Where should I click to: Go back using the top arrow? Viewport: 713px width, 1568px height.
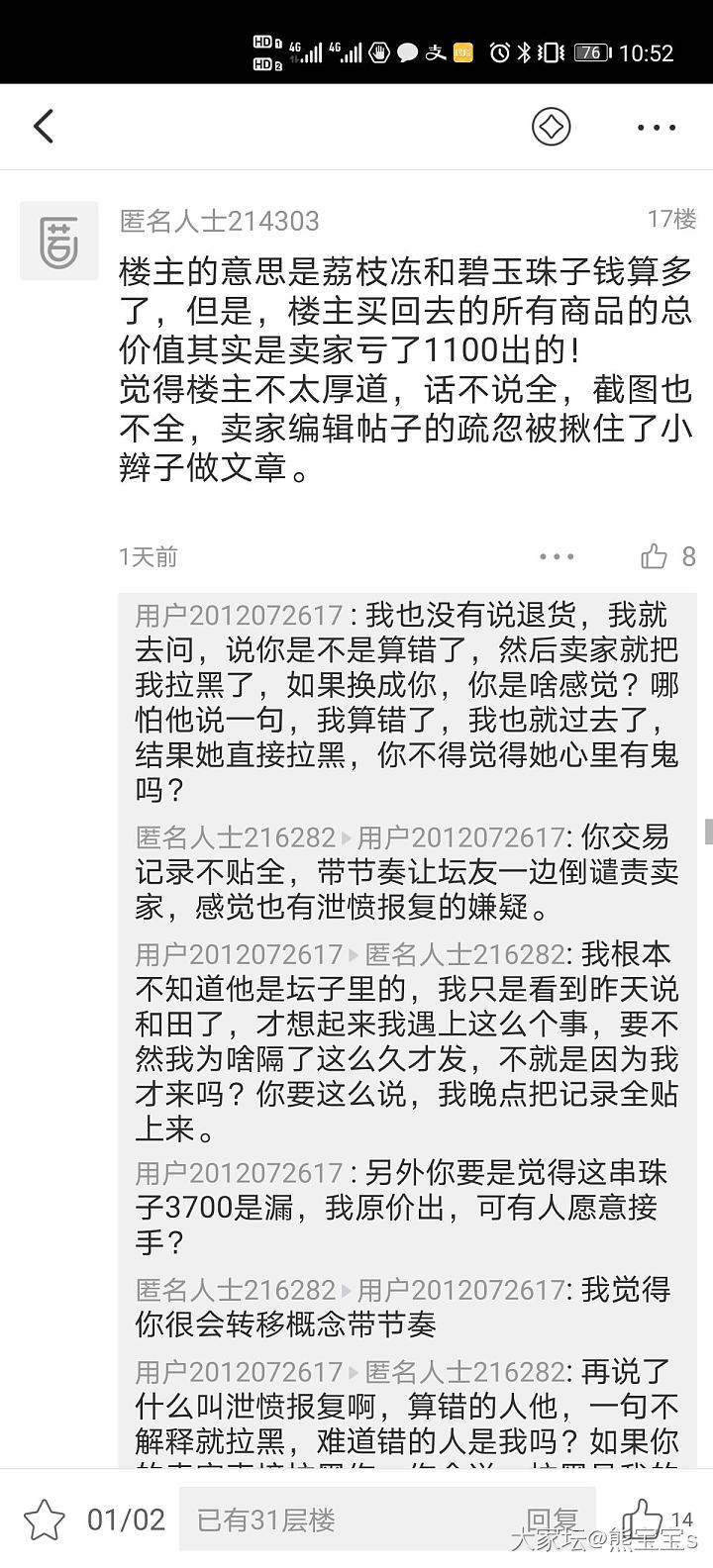[x=44, y=127]
